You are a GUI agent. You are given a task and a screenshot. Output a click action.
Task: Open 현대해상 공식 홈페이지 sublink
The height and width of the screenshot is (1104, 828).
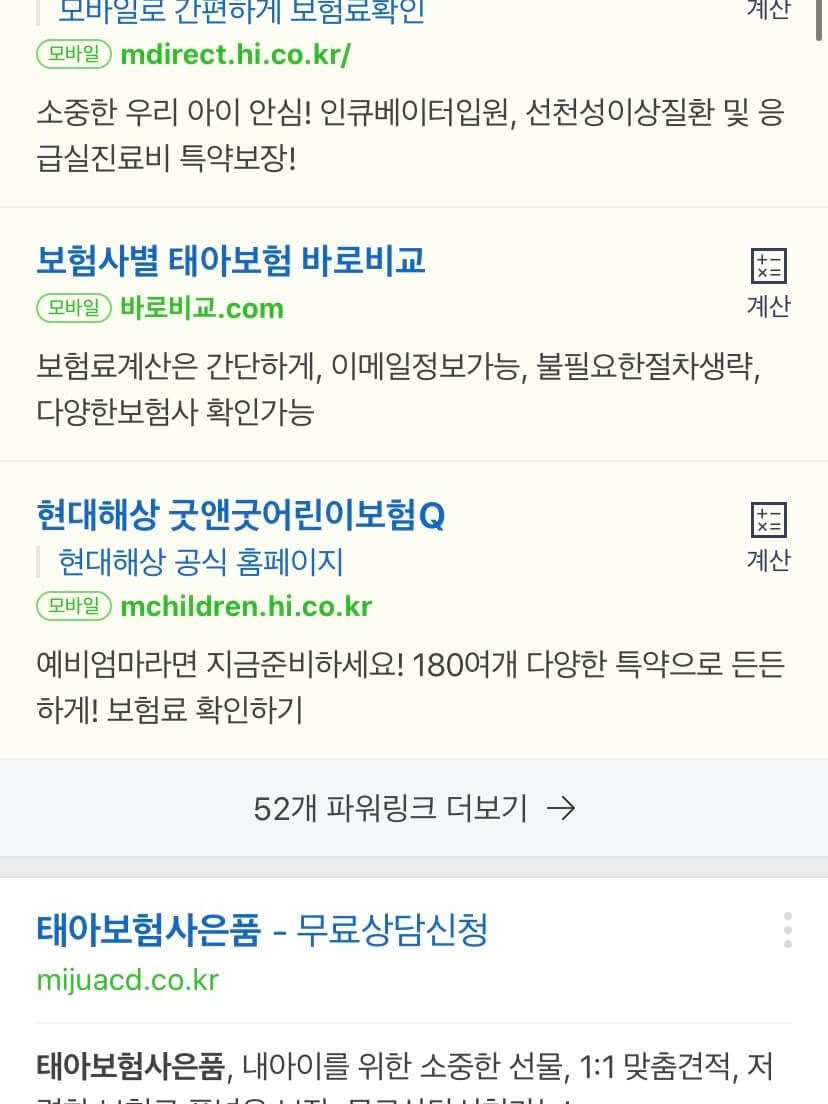[200, 562]
